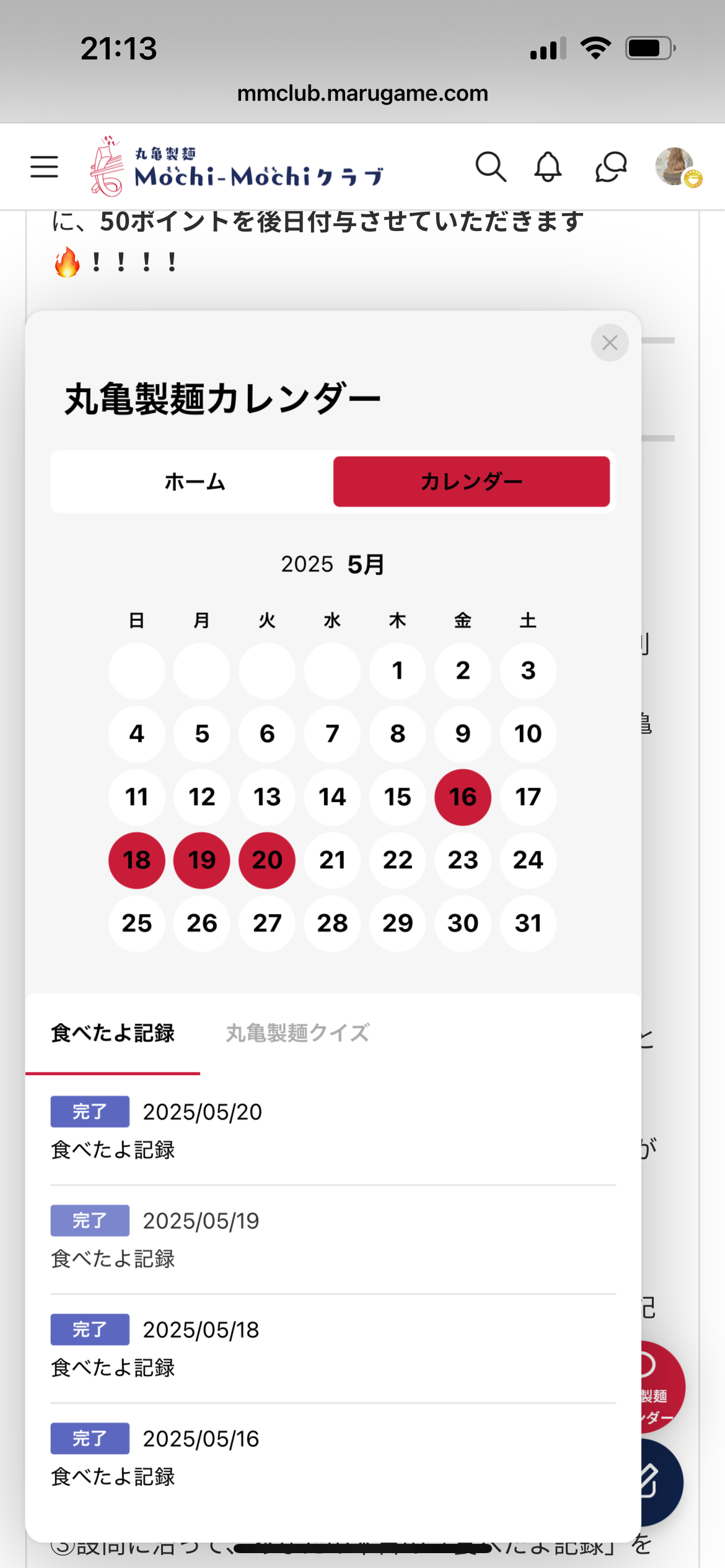This screenshot has height=1568, width=725.
Task: Open the 2025/05/19 食べたよ記録 entry
Action: [333, 1240]
